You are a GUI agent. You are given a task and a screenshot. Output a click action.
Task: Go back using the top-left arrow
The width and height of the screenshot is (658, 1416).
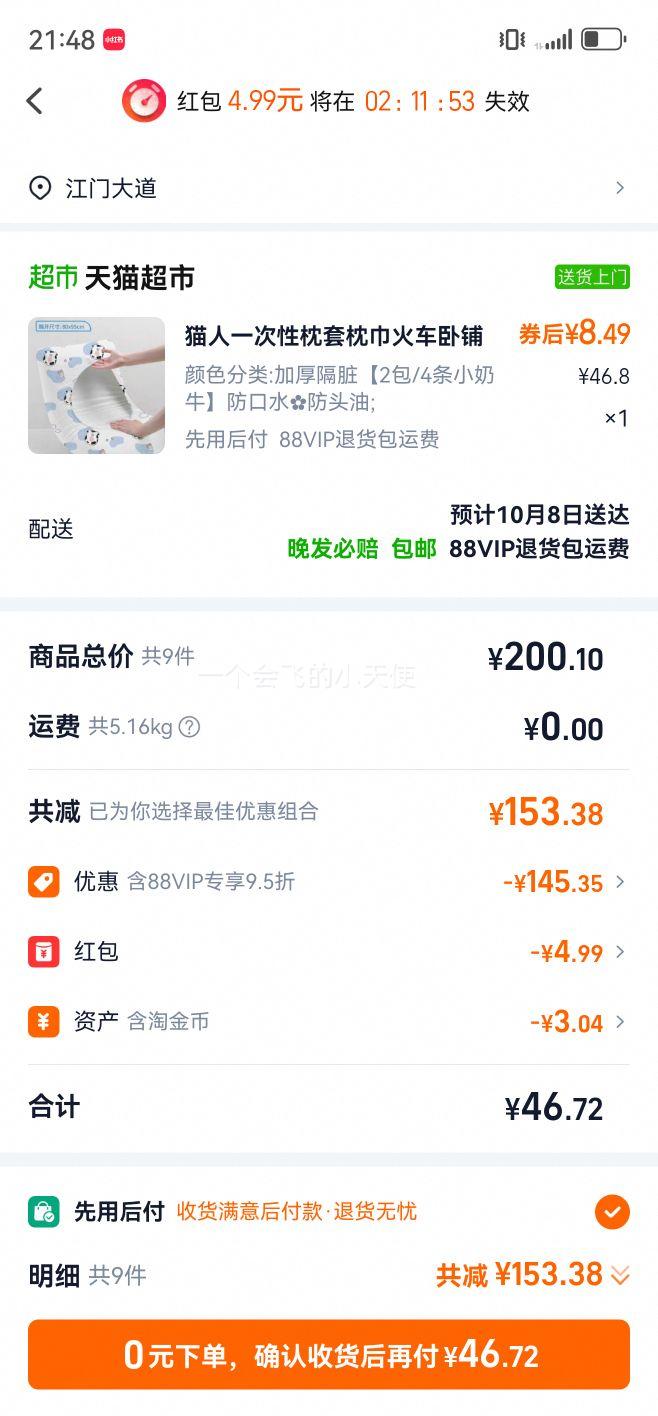click(x=35, y=101)
